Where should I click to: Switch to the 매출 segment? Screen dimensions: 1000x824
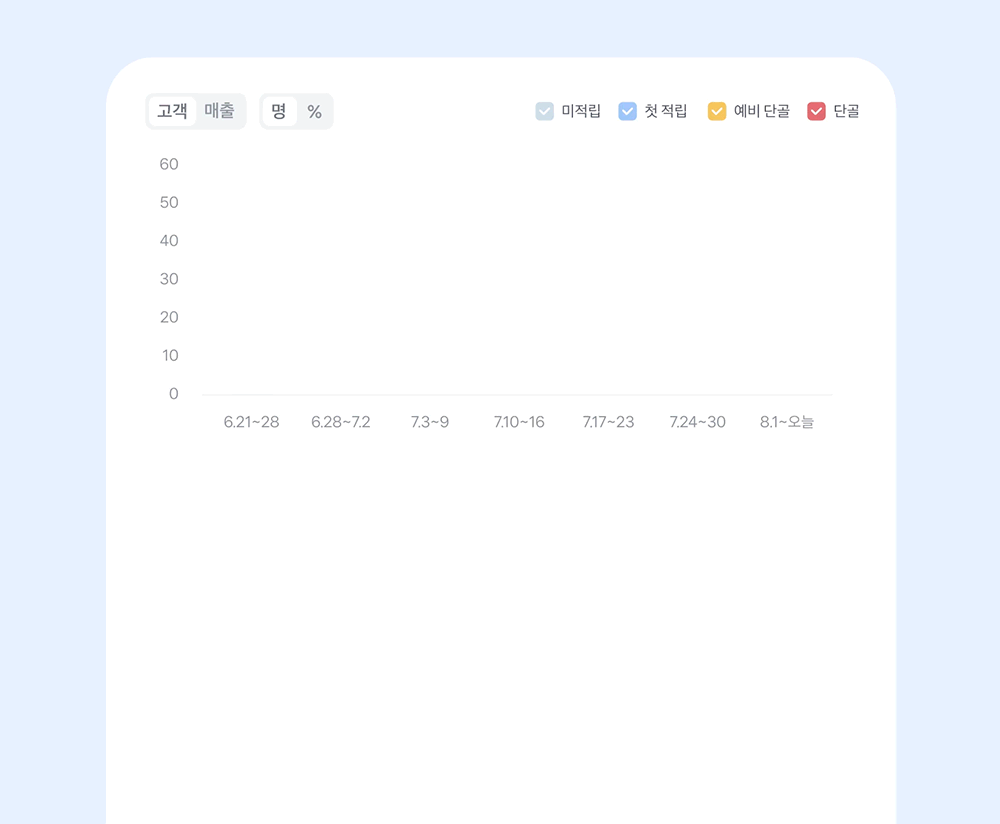219,112
